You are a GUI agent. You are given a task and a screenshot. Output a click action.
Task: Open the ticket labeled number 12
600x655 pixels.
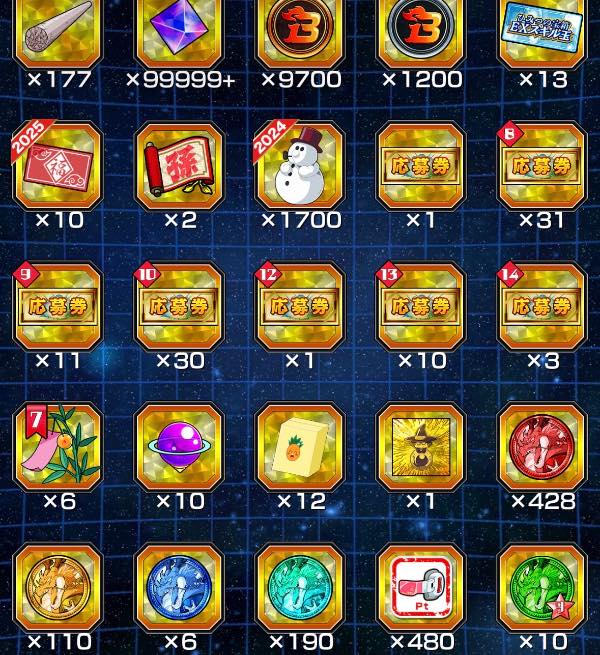pos(300,306)
